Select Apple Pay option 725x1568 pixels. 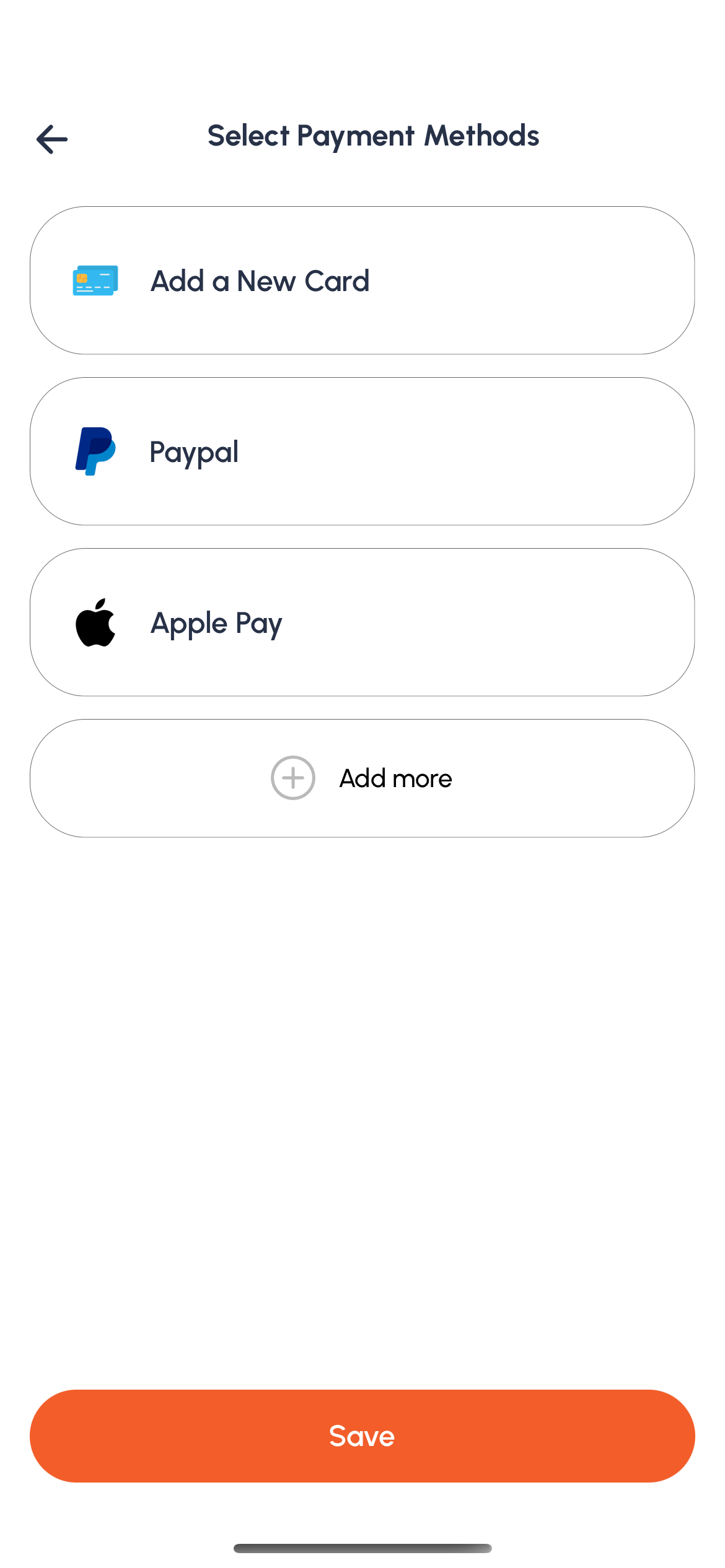pos(362,622)
